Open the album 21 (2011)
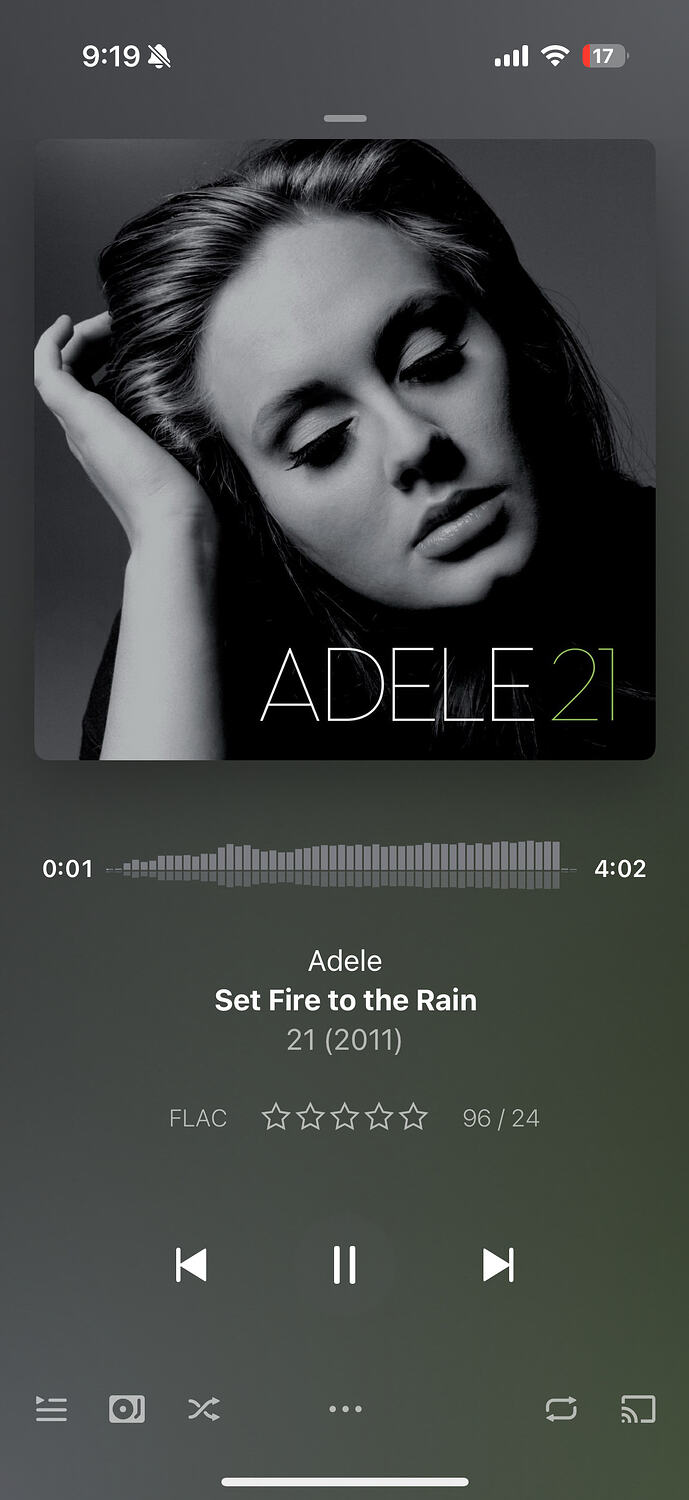689x1500 pixels. coord(345,1040)
